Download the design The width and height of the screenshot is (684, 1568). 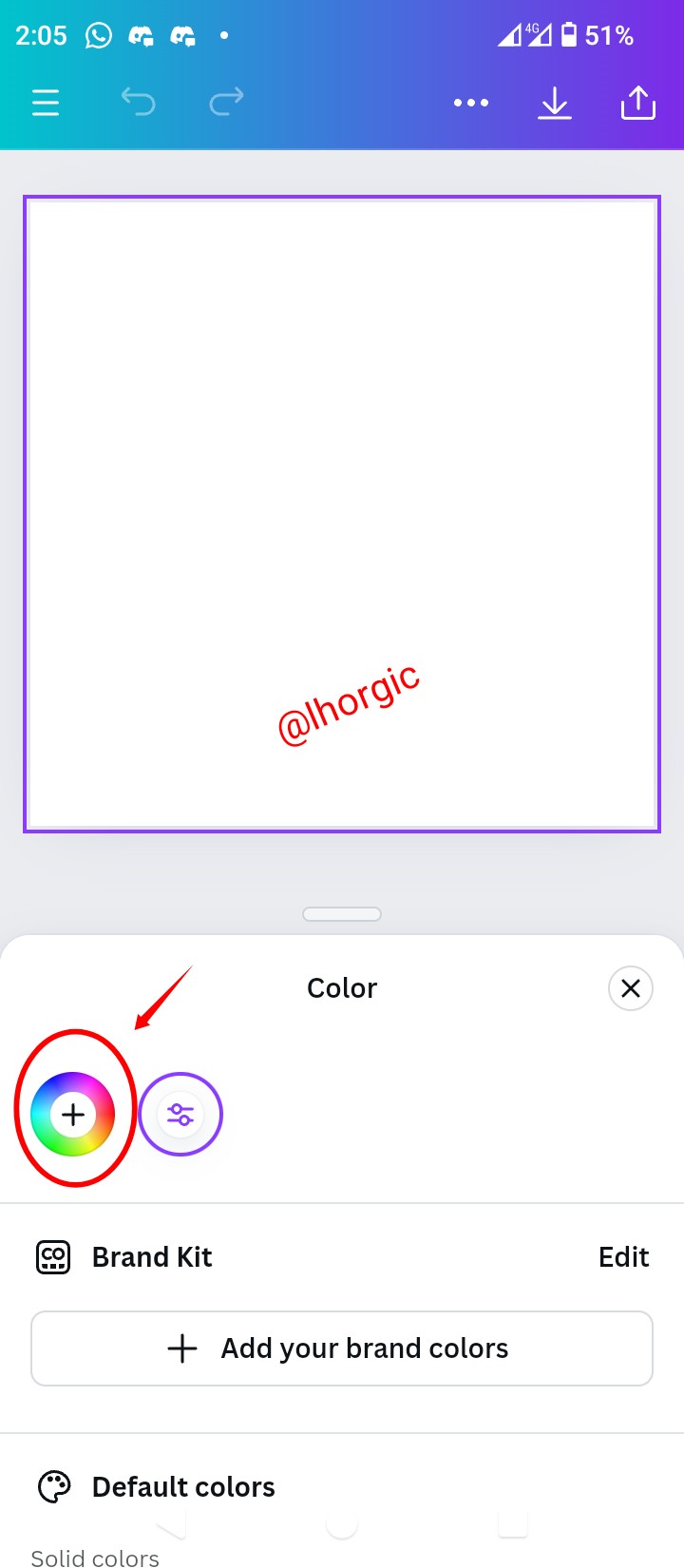pos(555,103)
